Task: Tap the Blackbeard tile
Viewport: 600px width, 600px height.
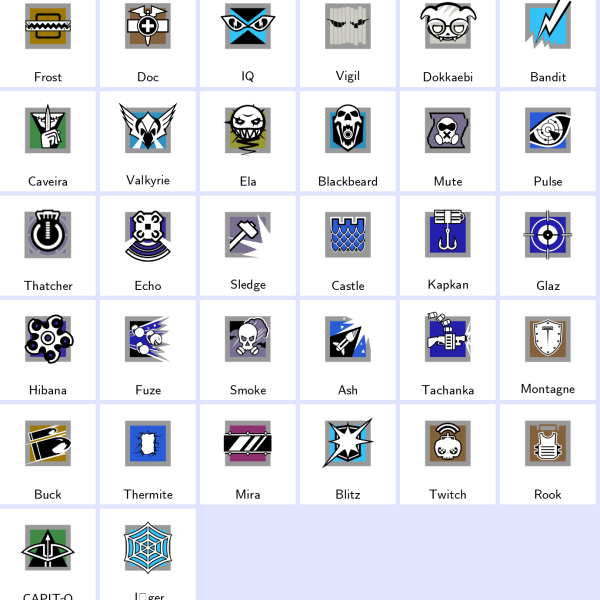Action: point(348,139)
